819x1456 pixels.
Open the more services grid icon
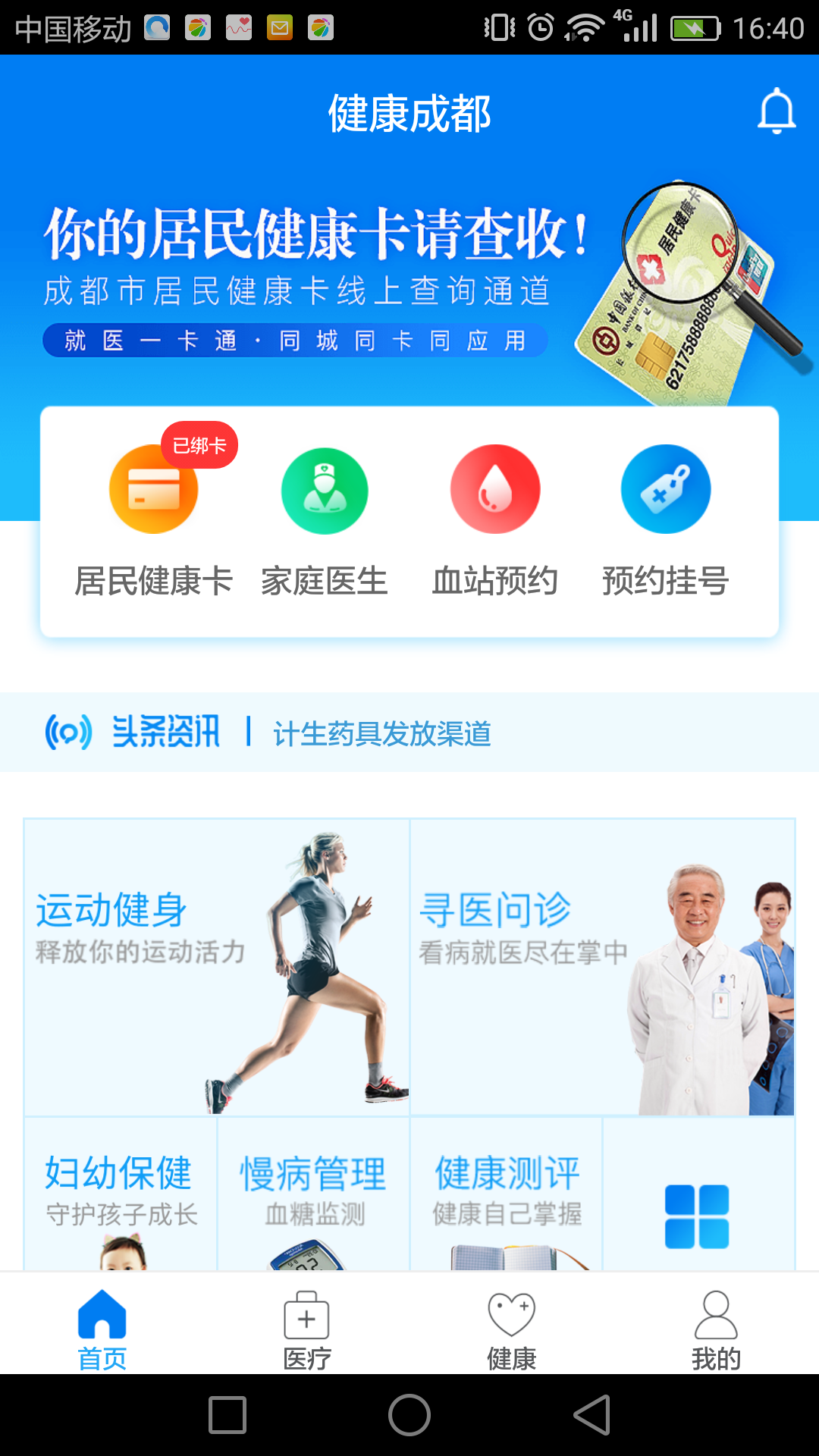pos(697,1216)
